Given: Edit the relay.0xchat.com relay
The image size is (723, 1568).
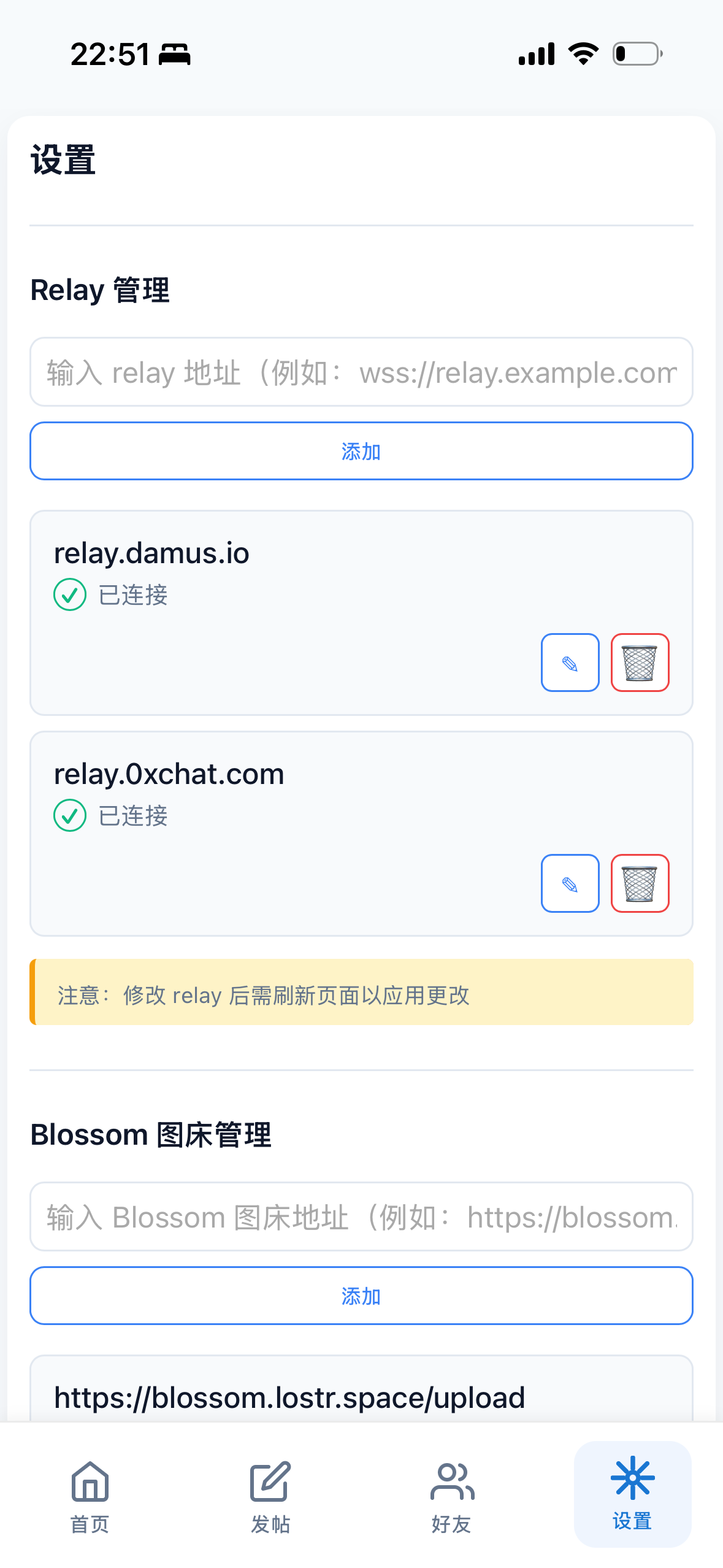Looking at the screenshot, I should (570, 883).
